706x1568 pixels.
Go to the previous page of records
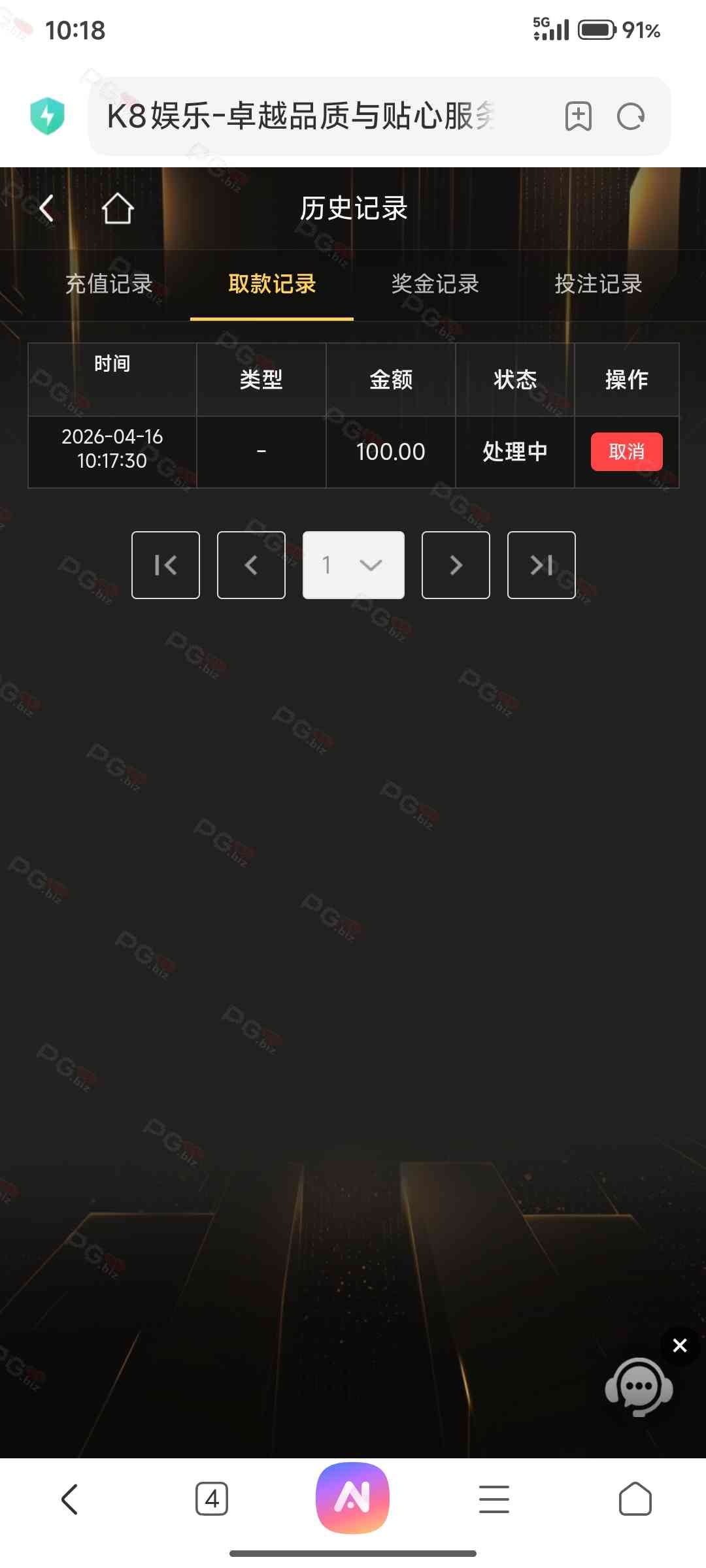coord(251,565)
